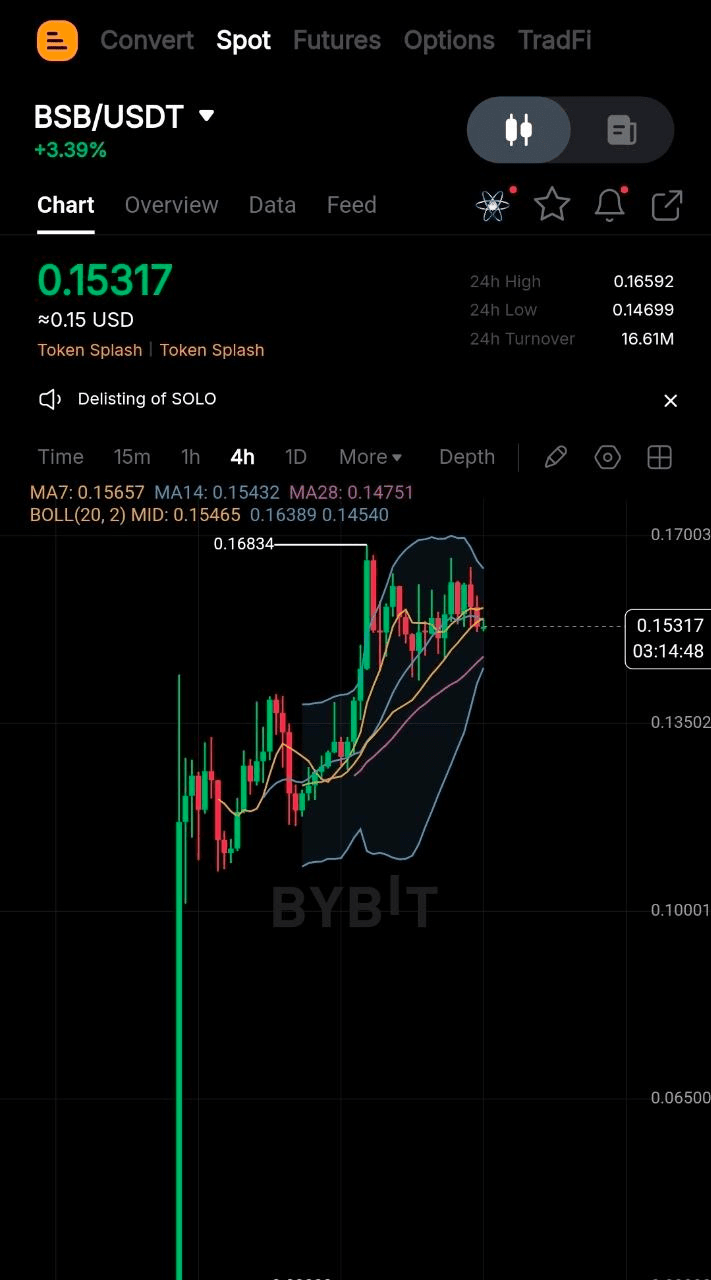Screen dimensions: 711x1280
Task: Show the Depth chart
Action: tap(467, 457)
